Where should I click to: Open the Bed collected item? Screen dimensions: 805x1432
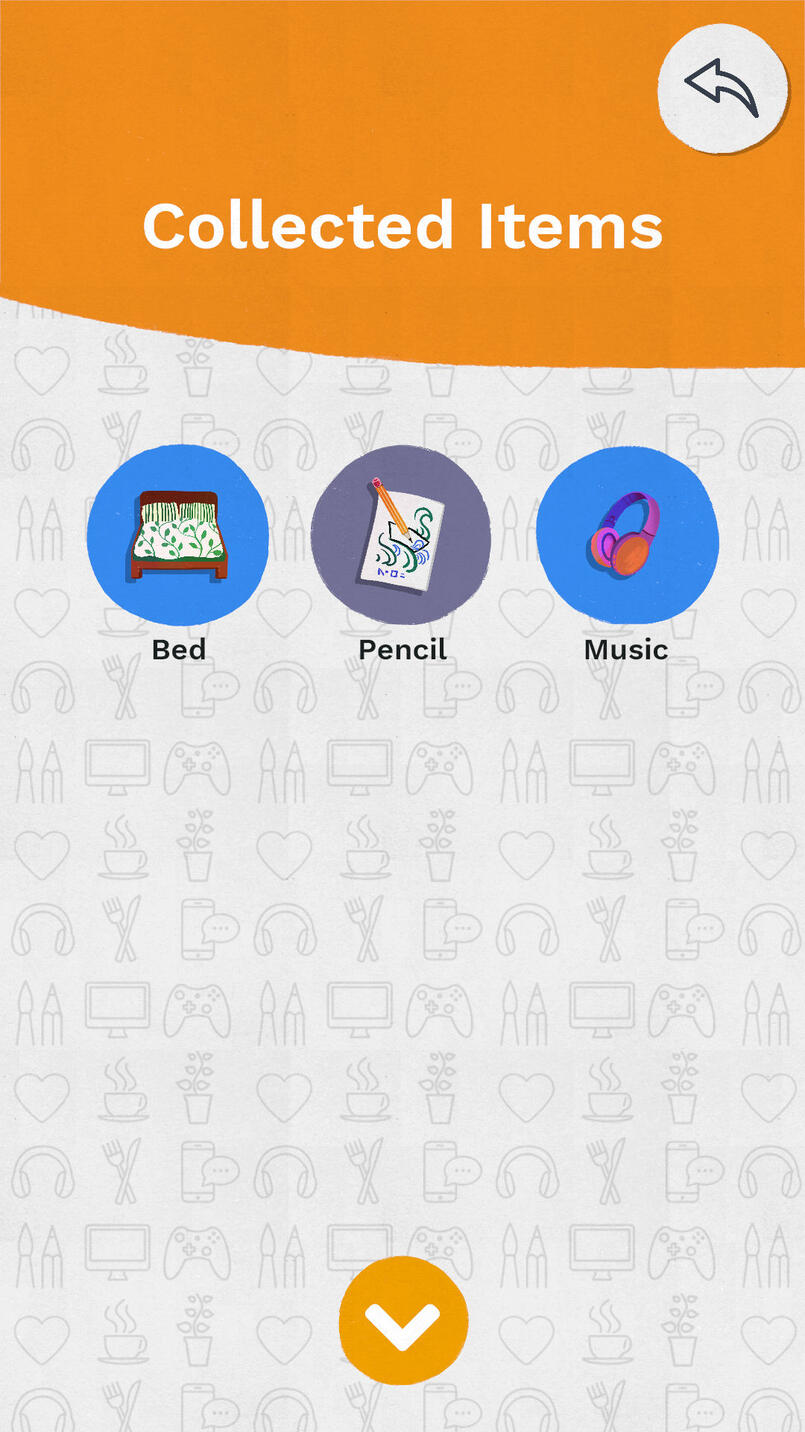(x=178, y=536)
